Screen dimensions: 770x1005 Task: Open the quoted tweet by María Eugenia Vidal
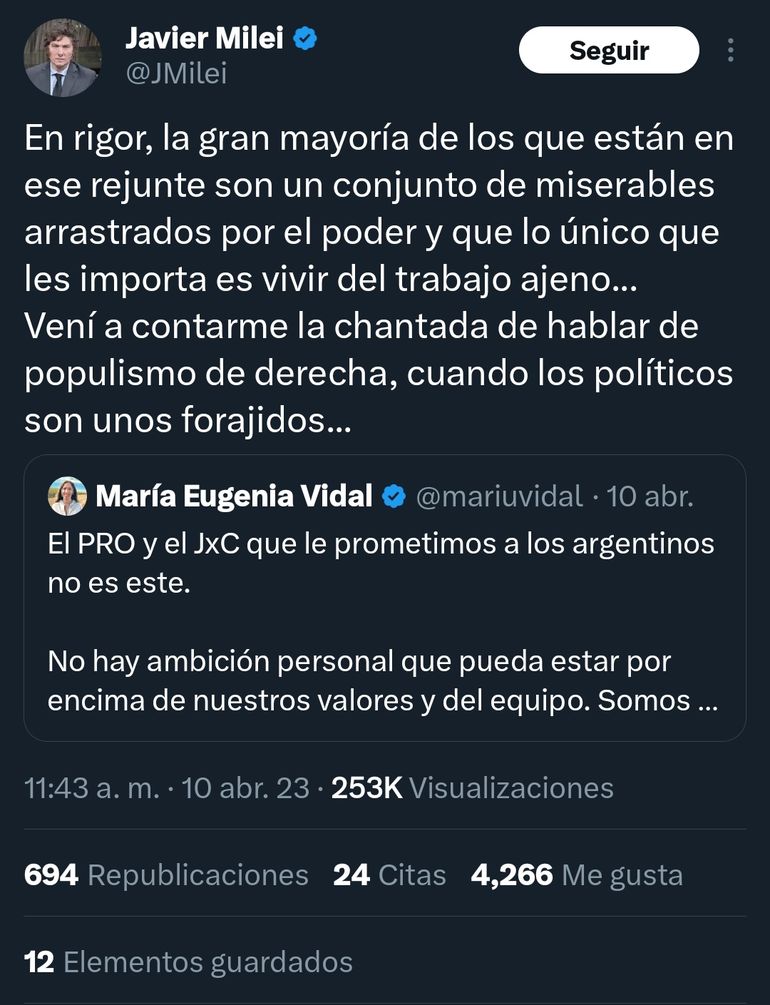(384, 598)
